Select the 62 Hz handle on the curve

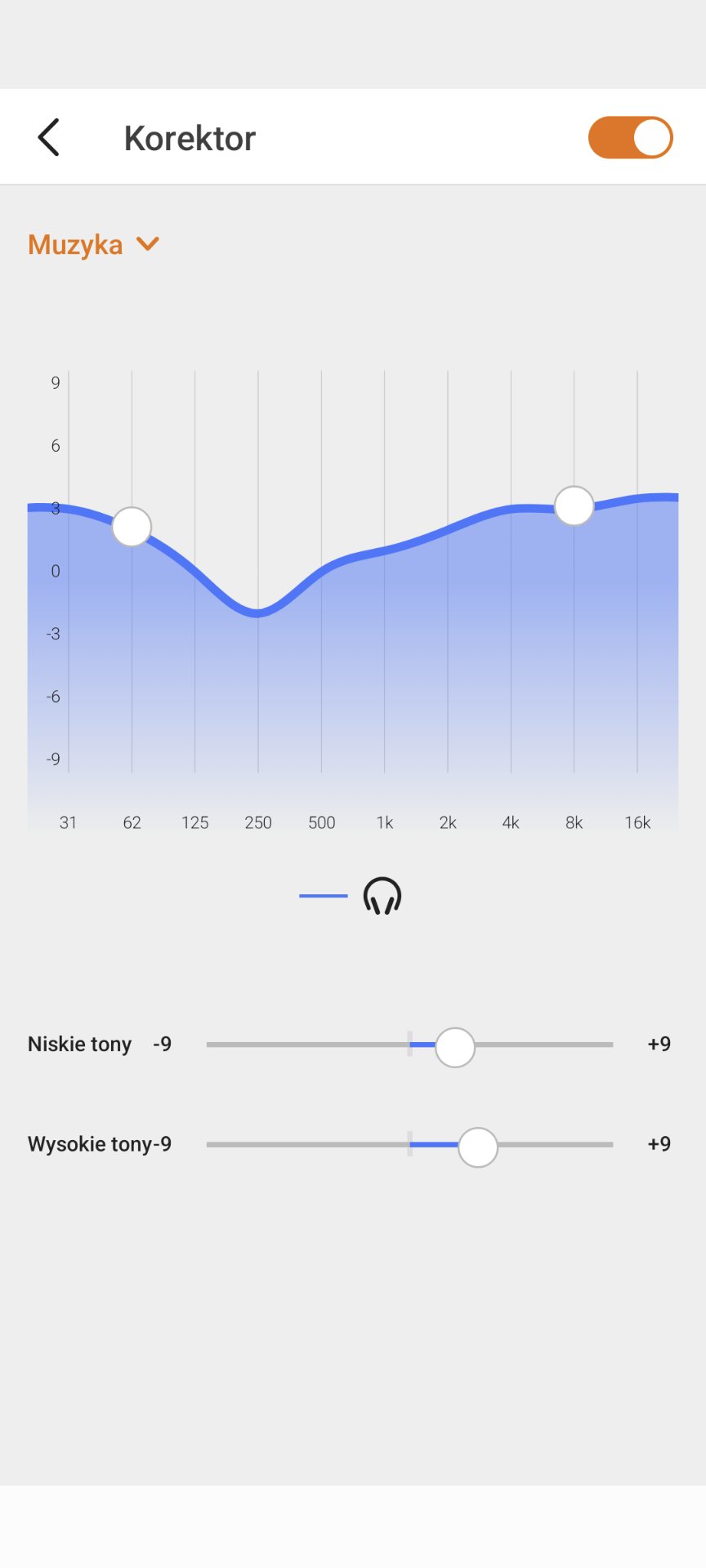click(x=132, y=527)
